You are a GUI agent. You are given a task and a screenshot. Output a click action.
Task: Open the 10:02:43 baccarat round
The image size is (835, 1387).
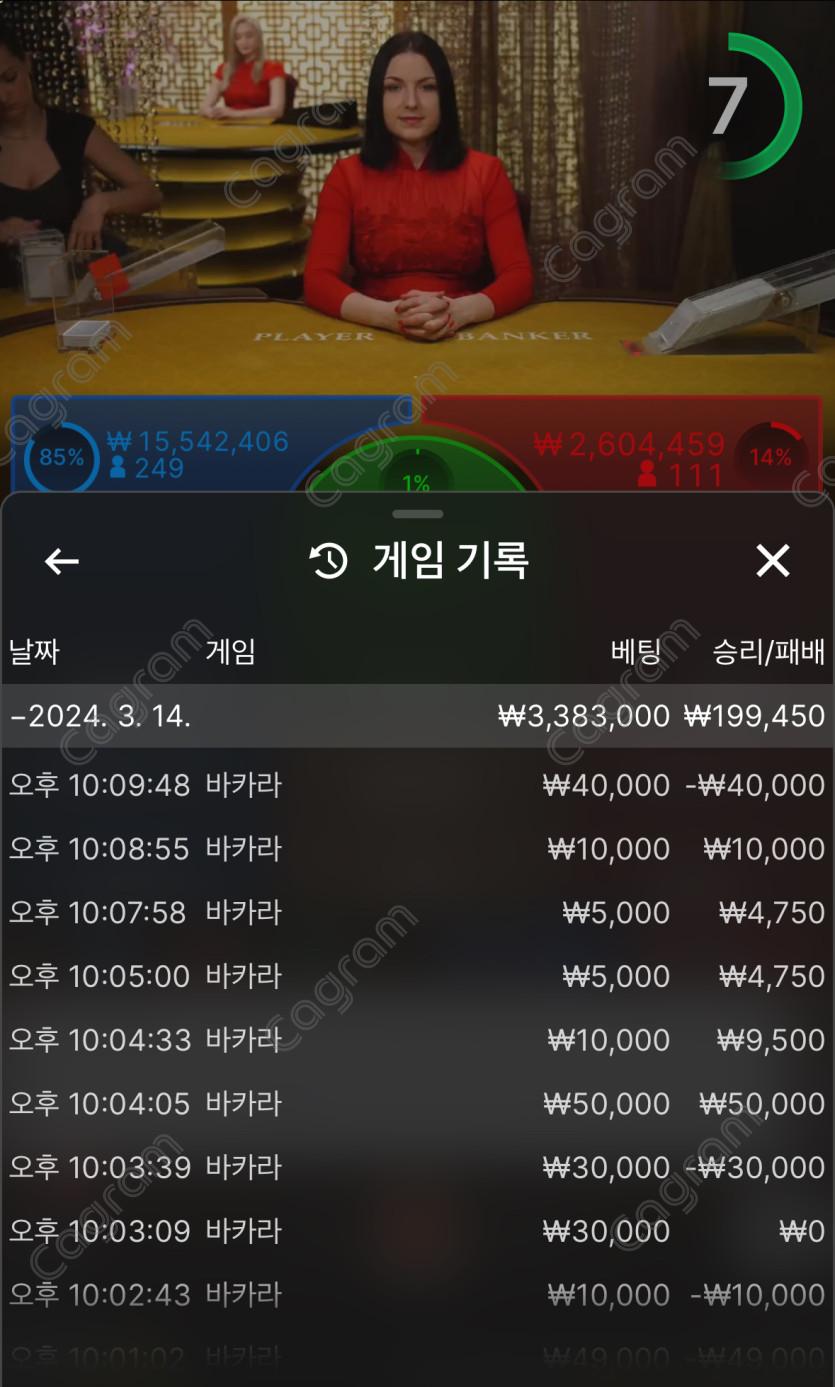(x=417, y=1295)
